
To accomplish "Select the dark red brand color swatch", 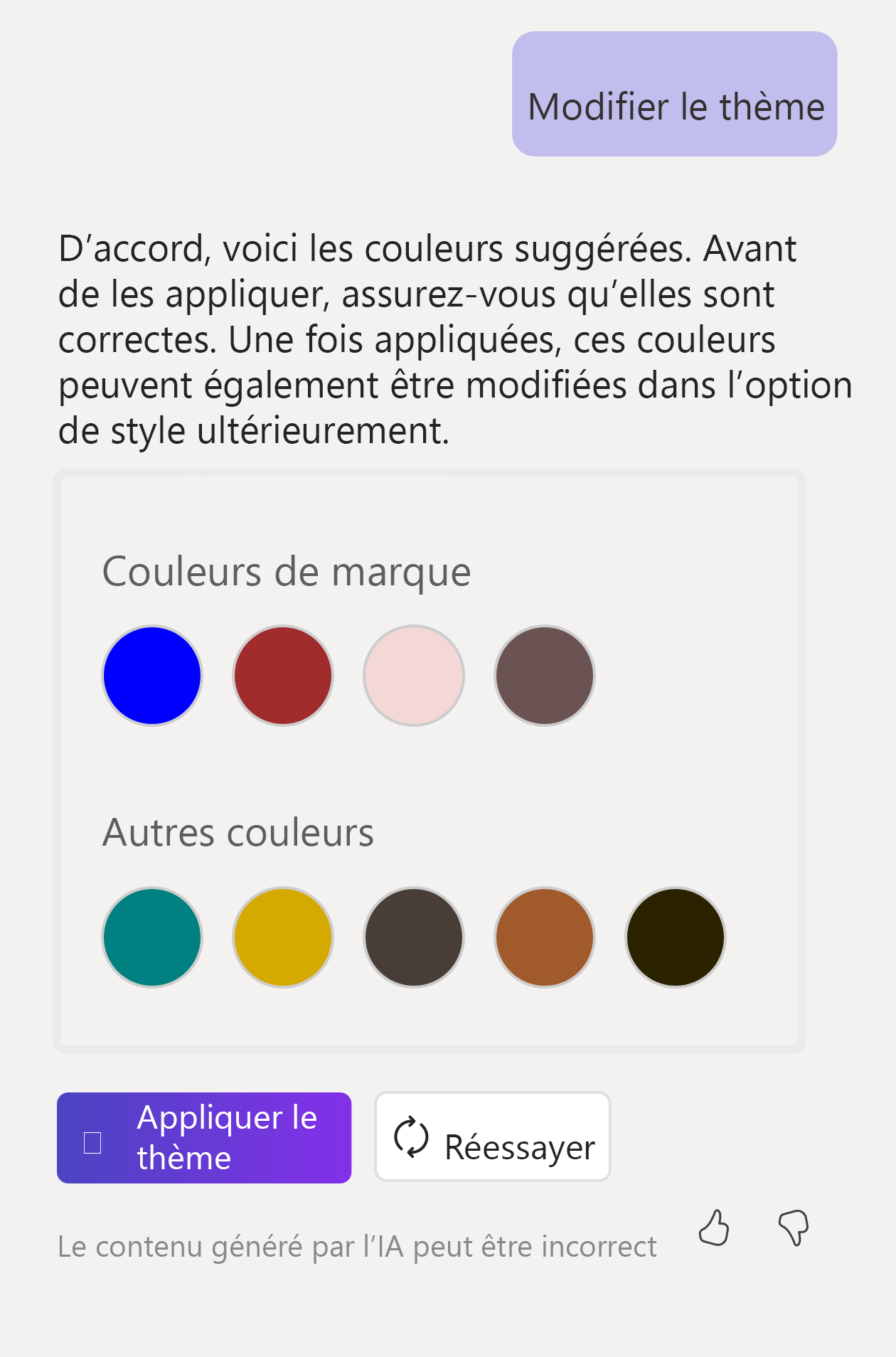I will [x=283, y=676].
